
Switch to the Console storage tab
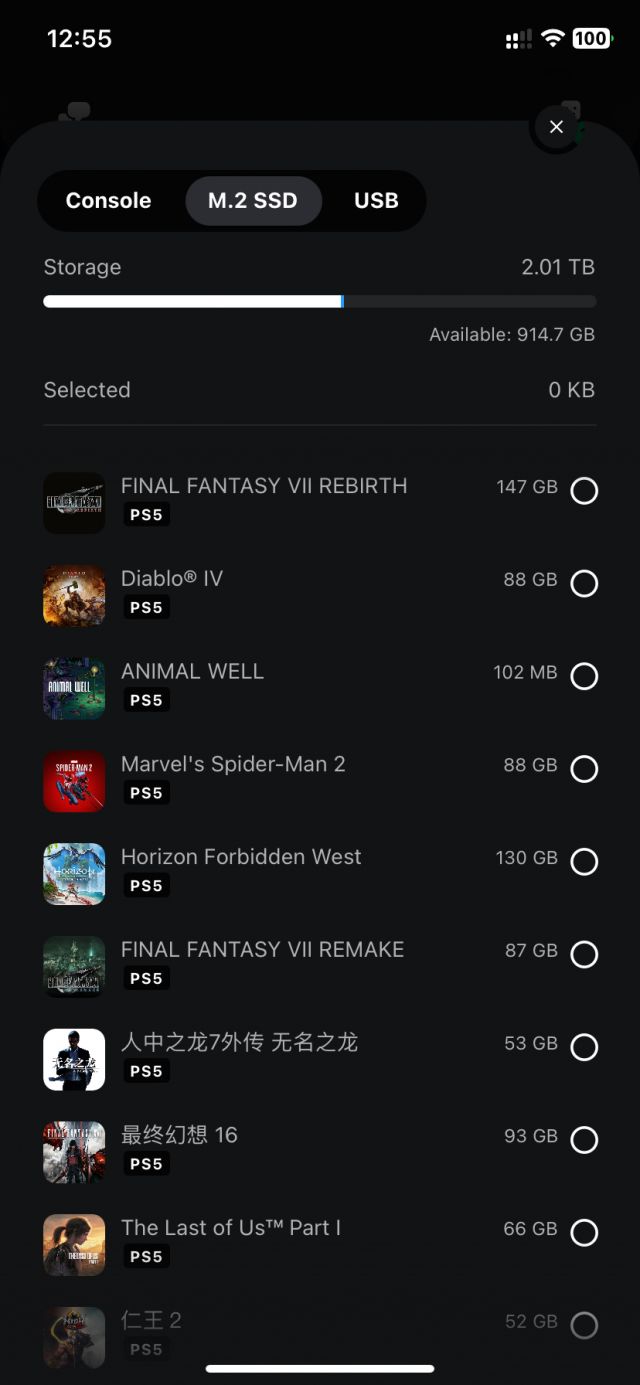pyautogui.click(x=108, y=201)
